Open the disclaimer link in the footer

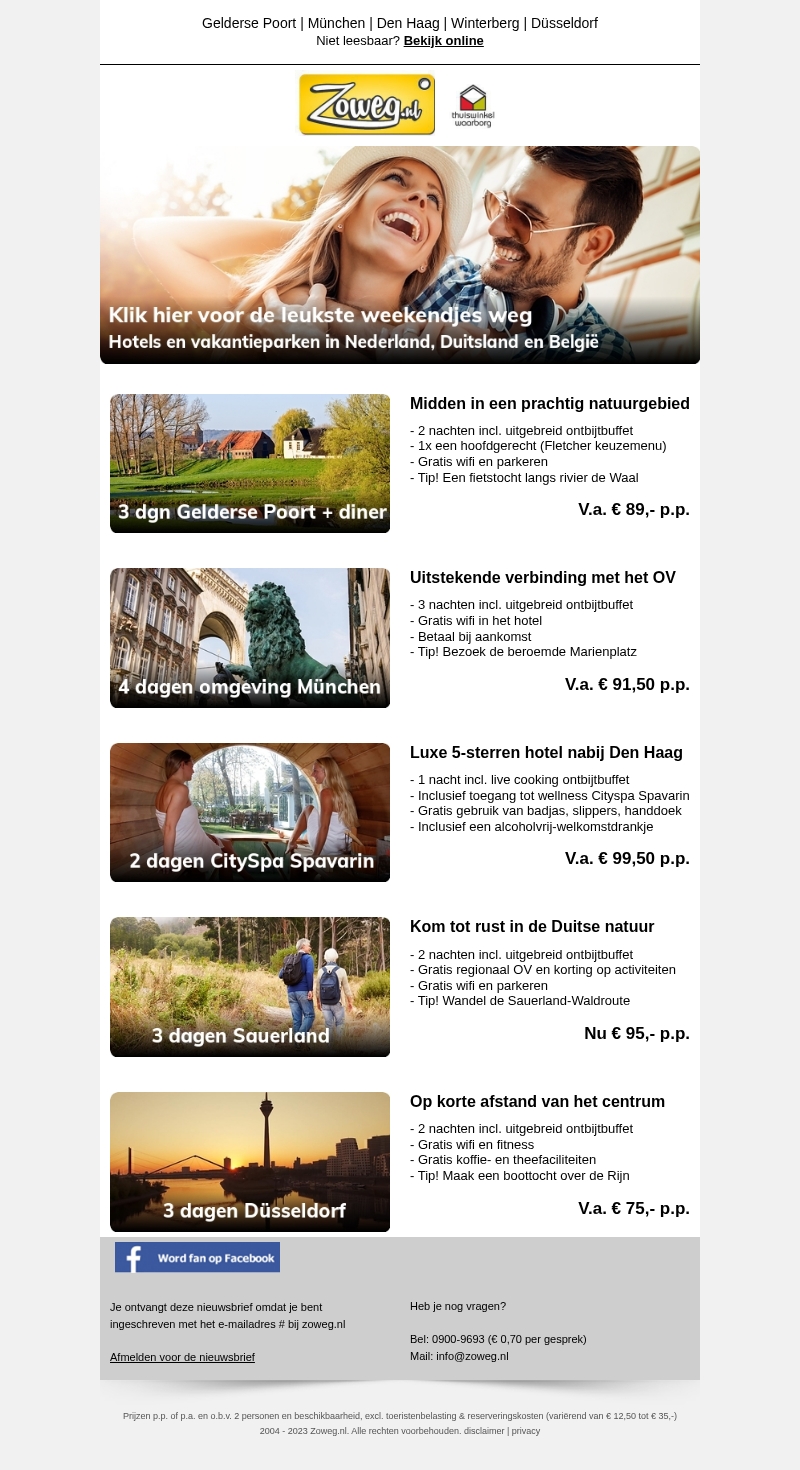pos(483,1431)
